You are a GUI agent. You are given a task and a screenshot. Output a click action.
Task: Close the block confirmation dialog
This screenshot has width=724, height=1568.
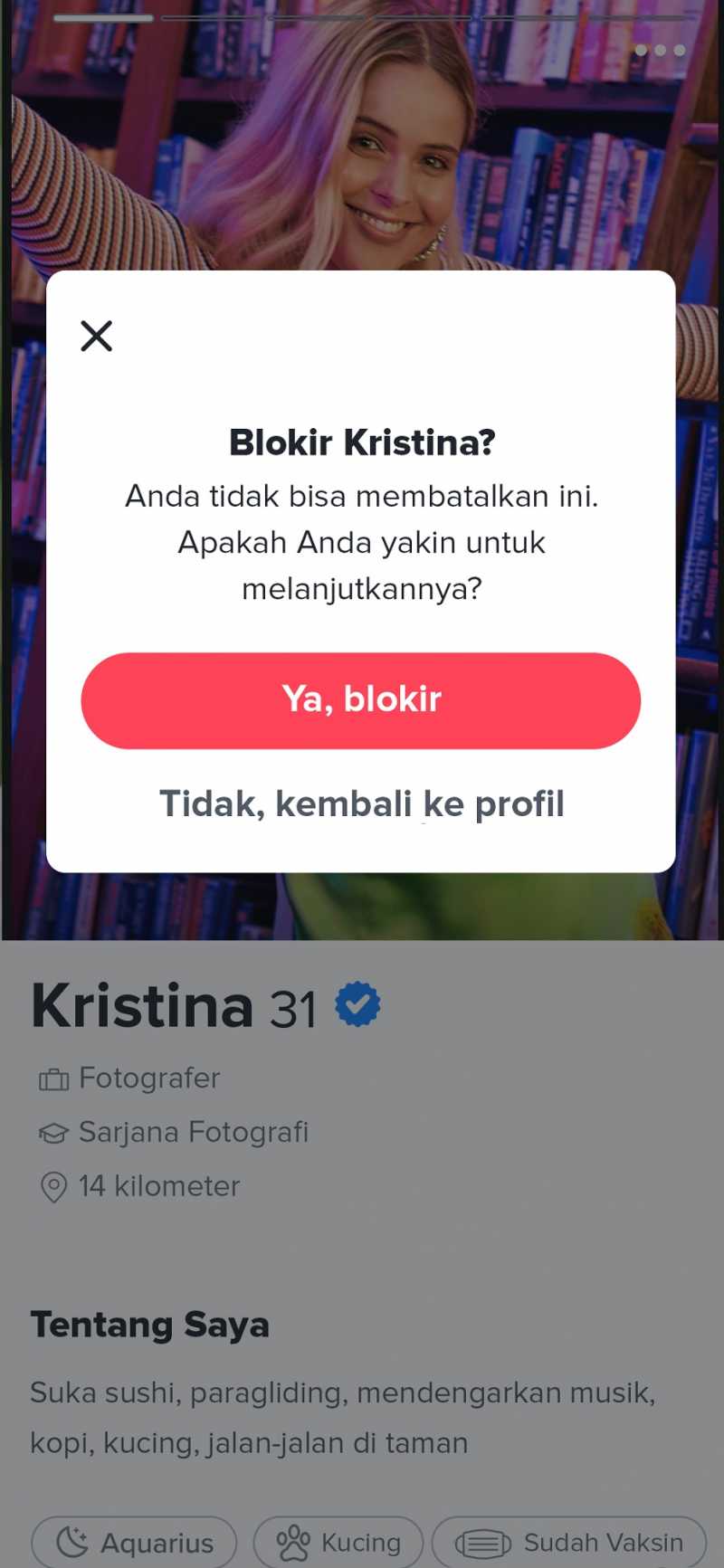click(x=96, y=336)
